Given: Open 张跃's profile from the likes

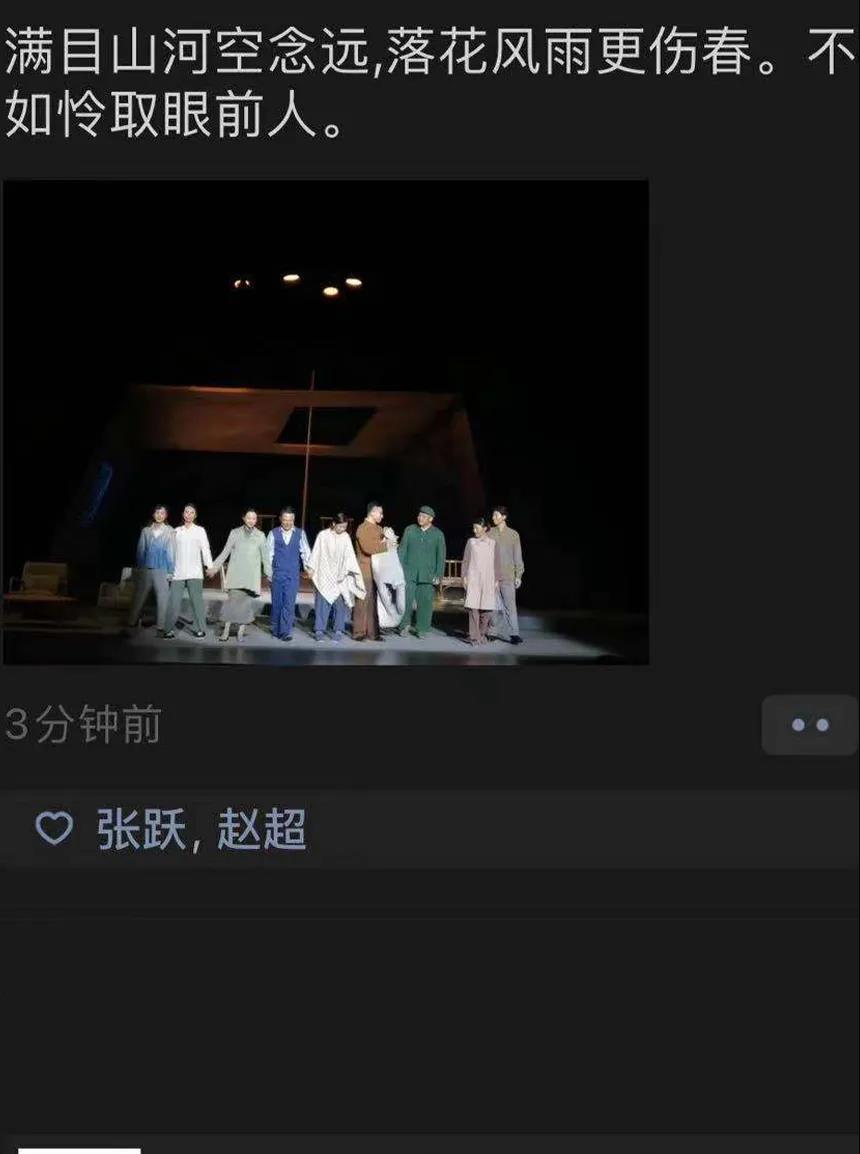Looking at the screenshot, I should click(141, 830).
